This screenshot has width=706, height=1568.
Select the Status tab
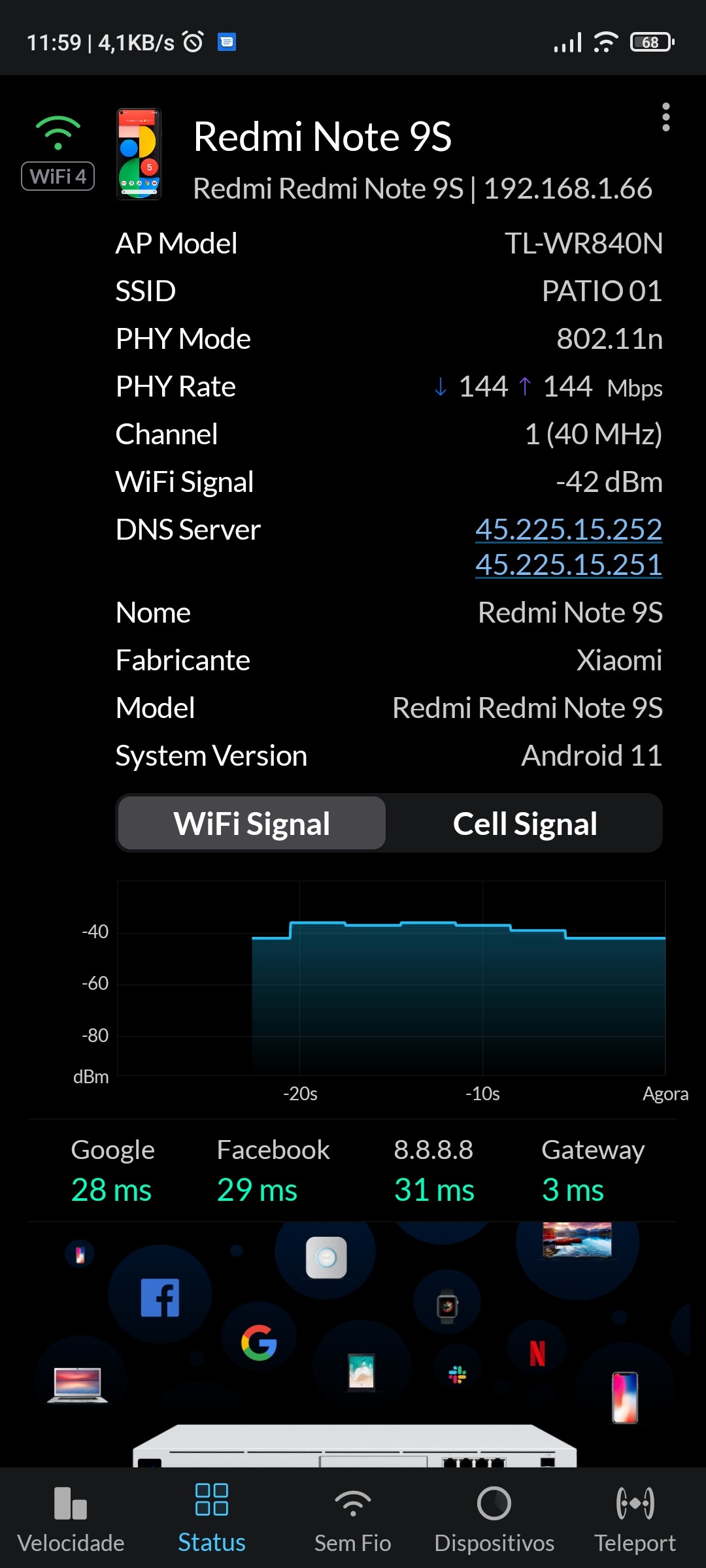(212, 1518)
